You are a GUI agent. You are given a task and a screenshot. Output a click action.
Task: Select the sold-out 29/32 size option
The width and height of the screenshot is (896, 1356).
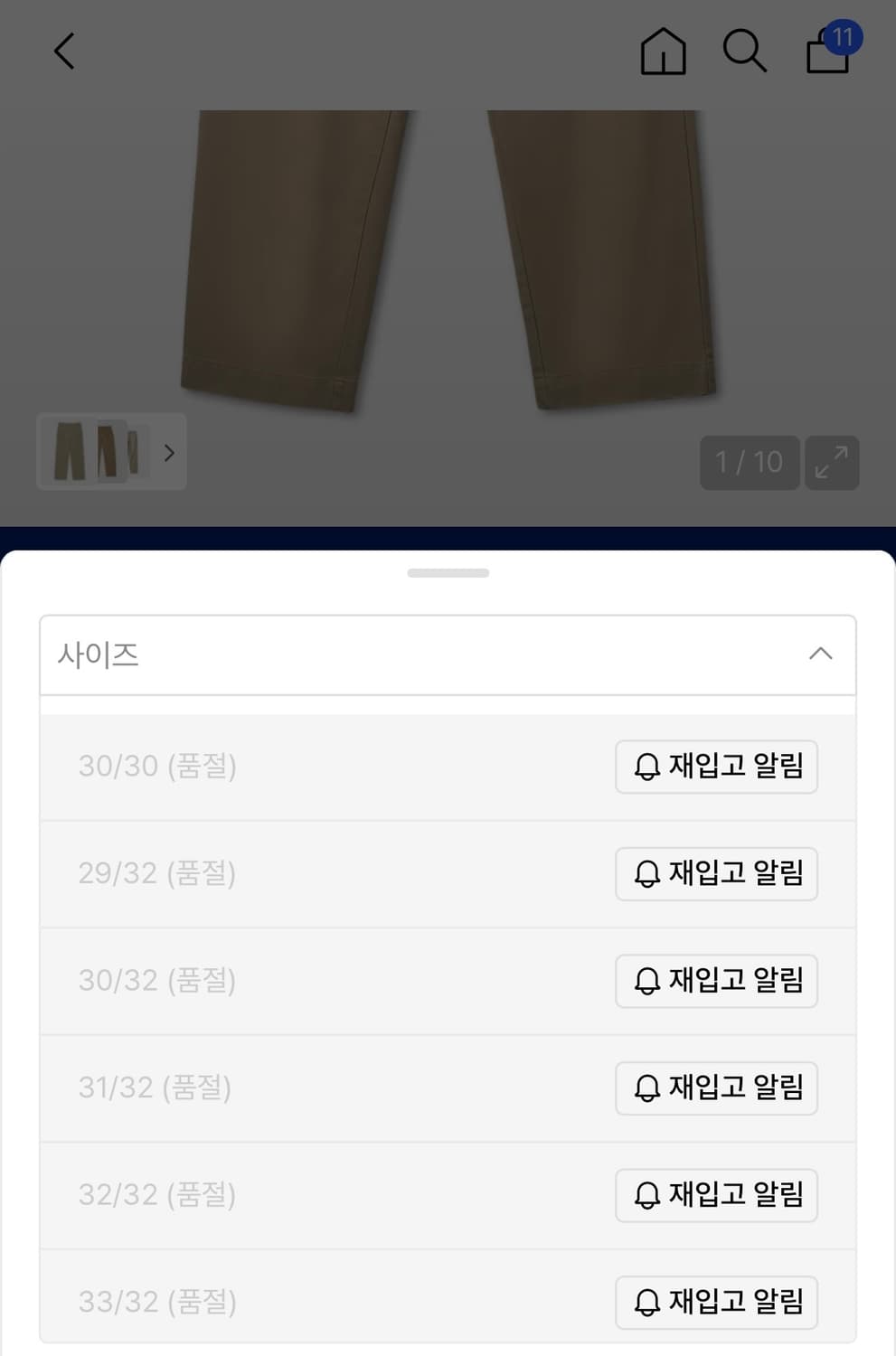[x=156, y=874]
